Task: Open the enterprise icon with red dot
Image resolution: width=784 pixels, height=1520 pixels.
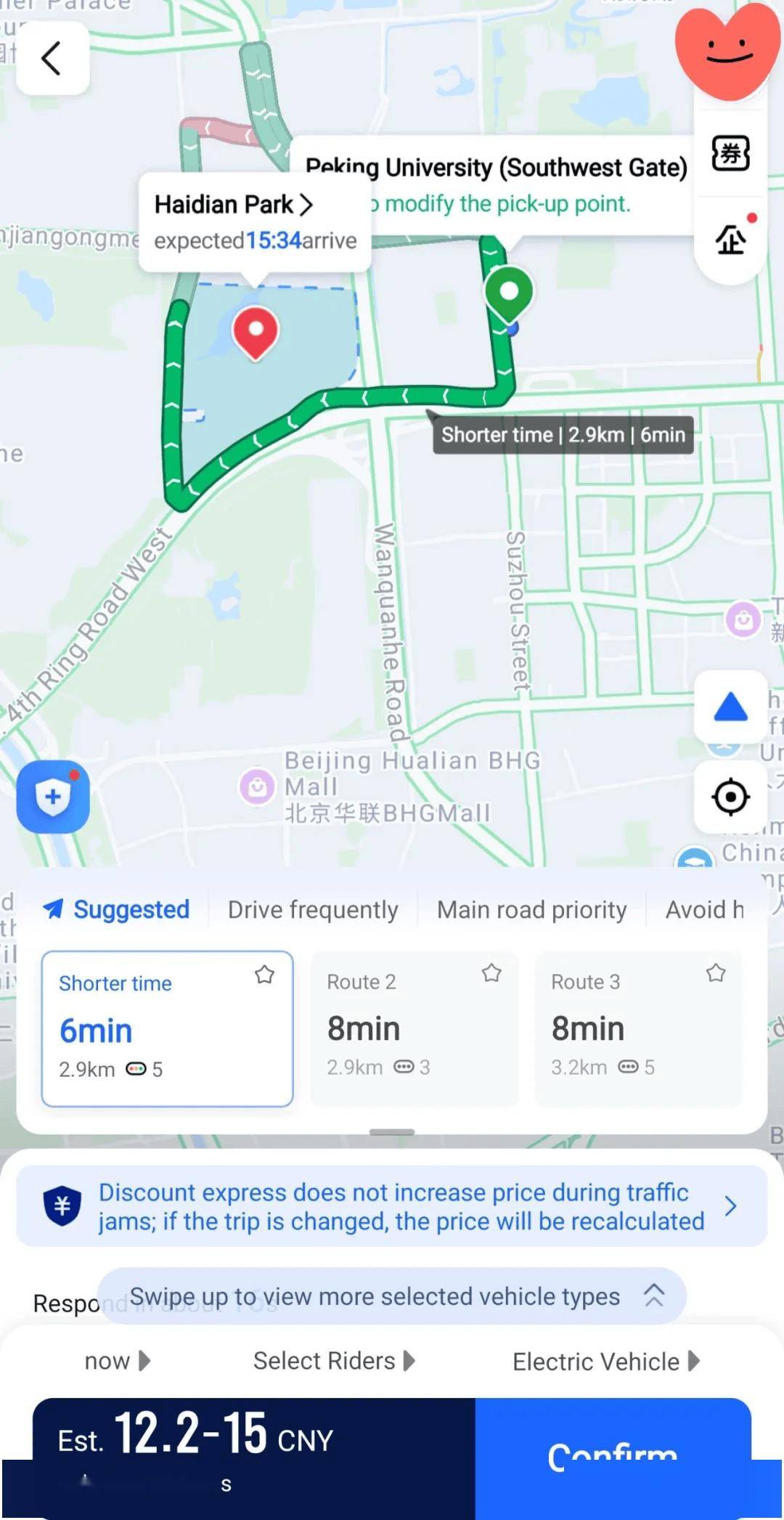Action: (730, 238)
